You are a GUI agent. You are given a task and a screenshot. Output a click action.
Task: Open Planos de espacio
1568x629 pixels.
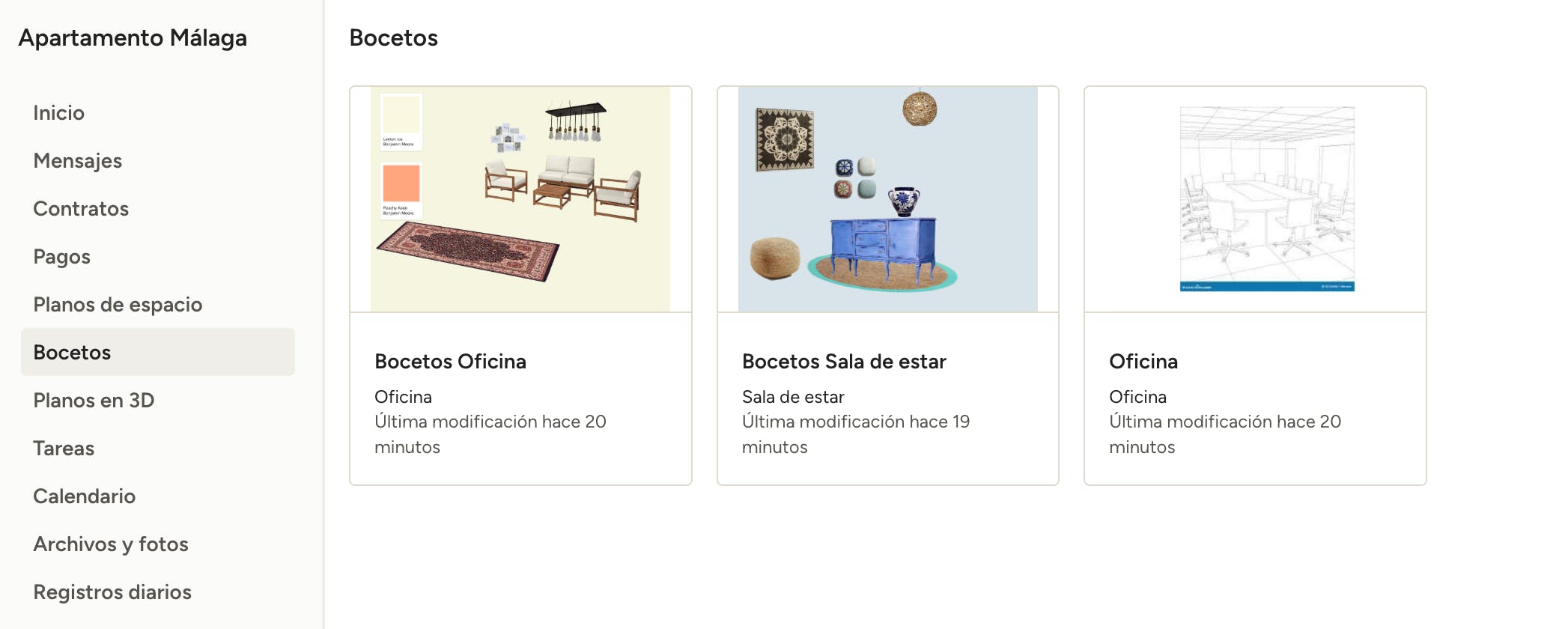tap(118, 304)
